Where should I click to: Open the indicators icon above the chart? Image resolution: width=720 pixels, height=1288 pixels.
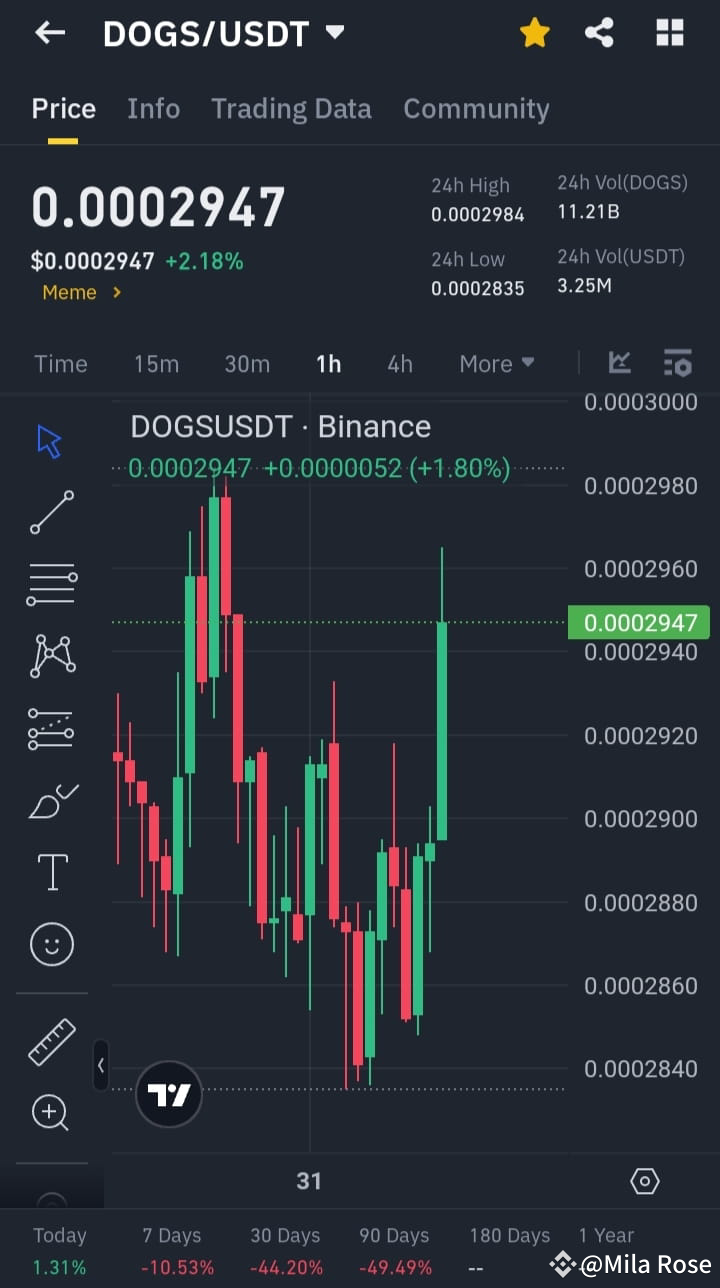pos(619,364)
